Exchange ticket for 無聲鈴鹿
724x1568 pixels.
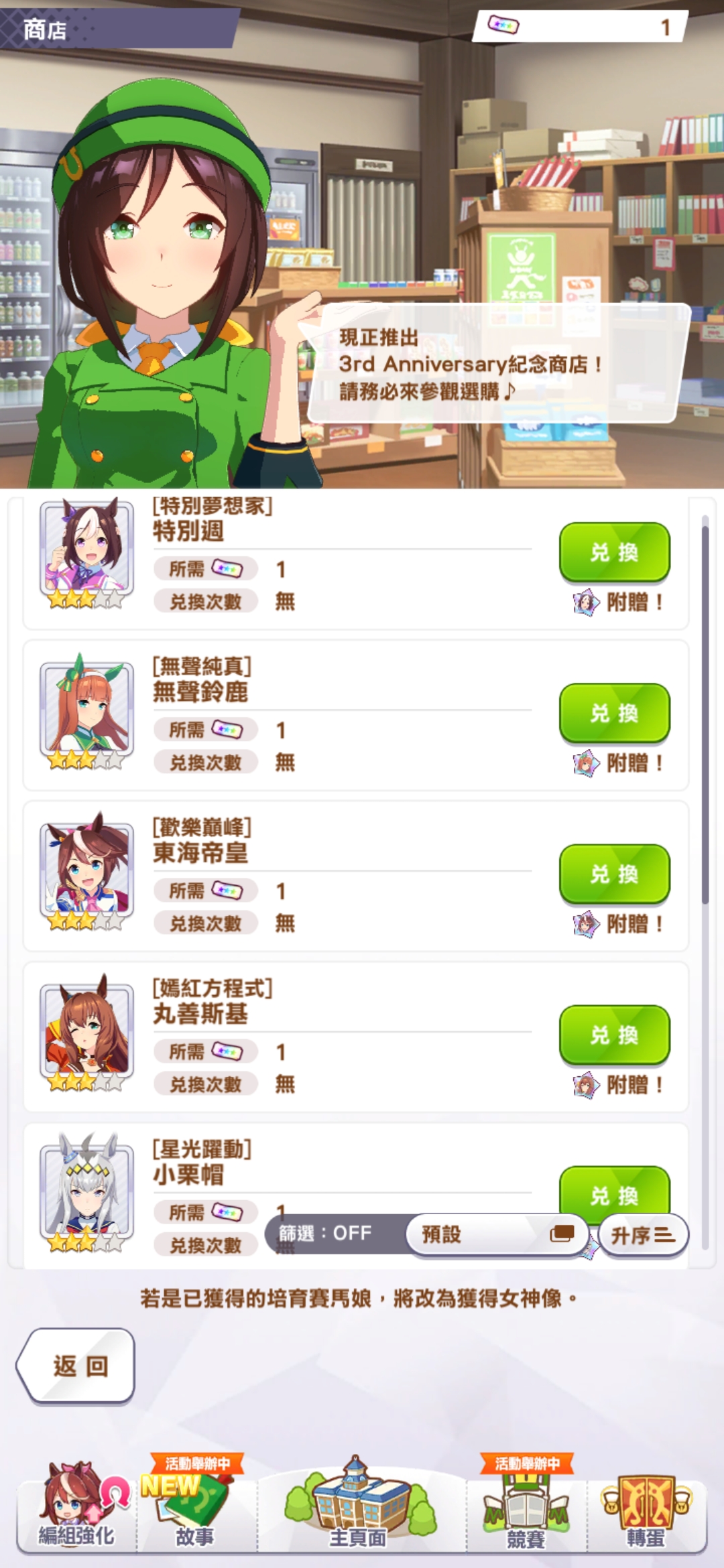coord(614,713)
